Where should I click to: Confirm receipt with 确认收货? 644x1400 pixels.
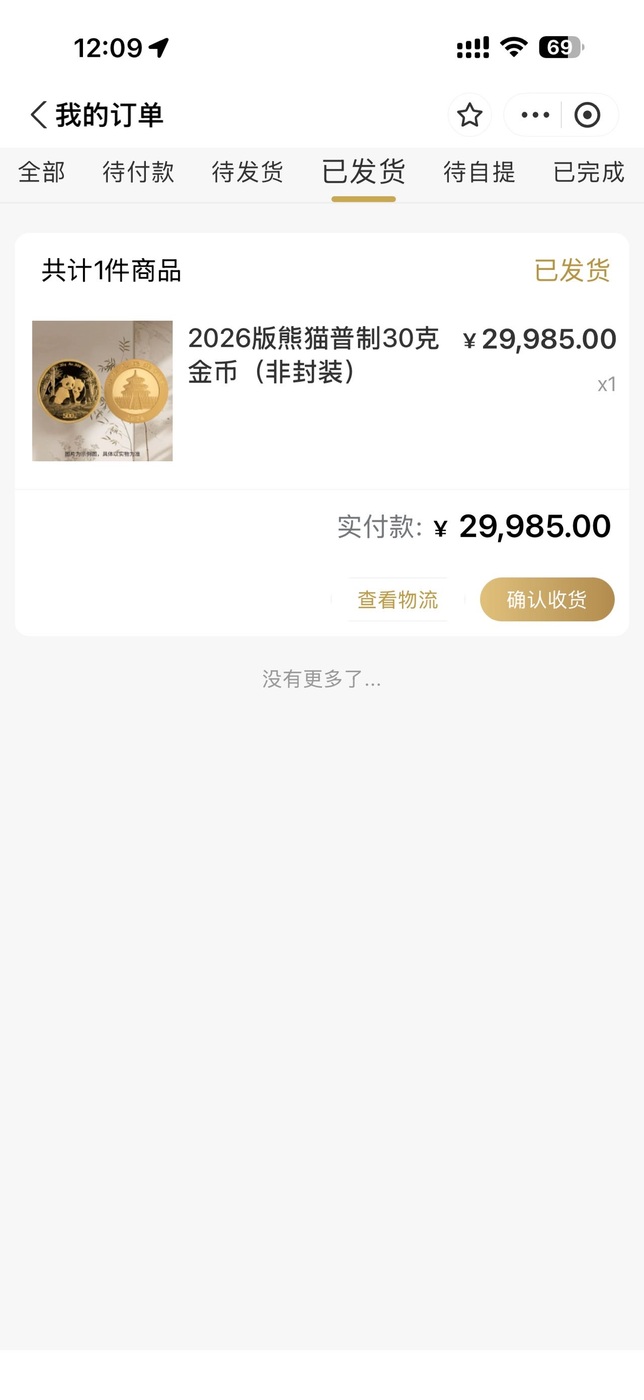[547, 600]
